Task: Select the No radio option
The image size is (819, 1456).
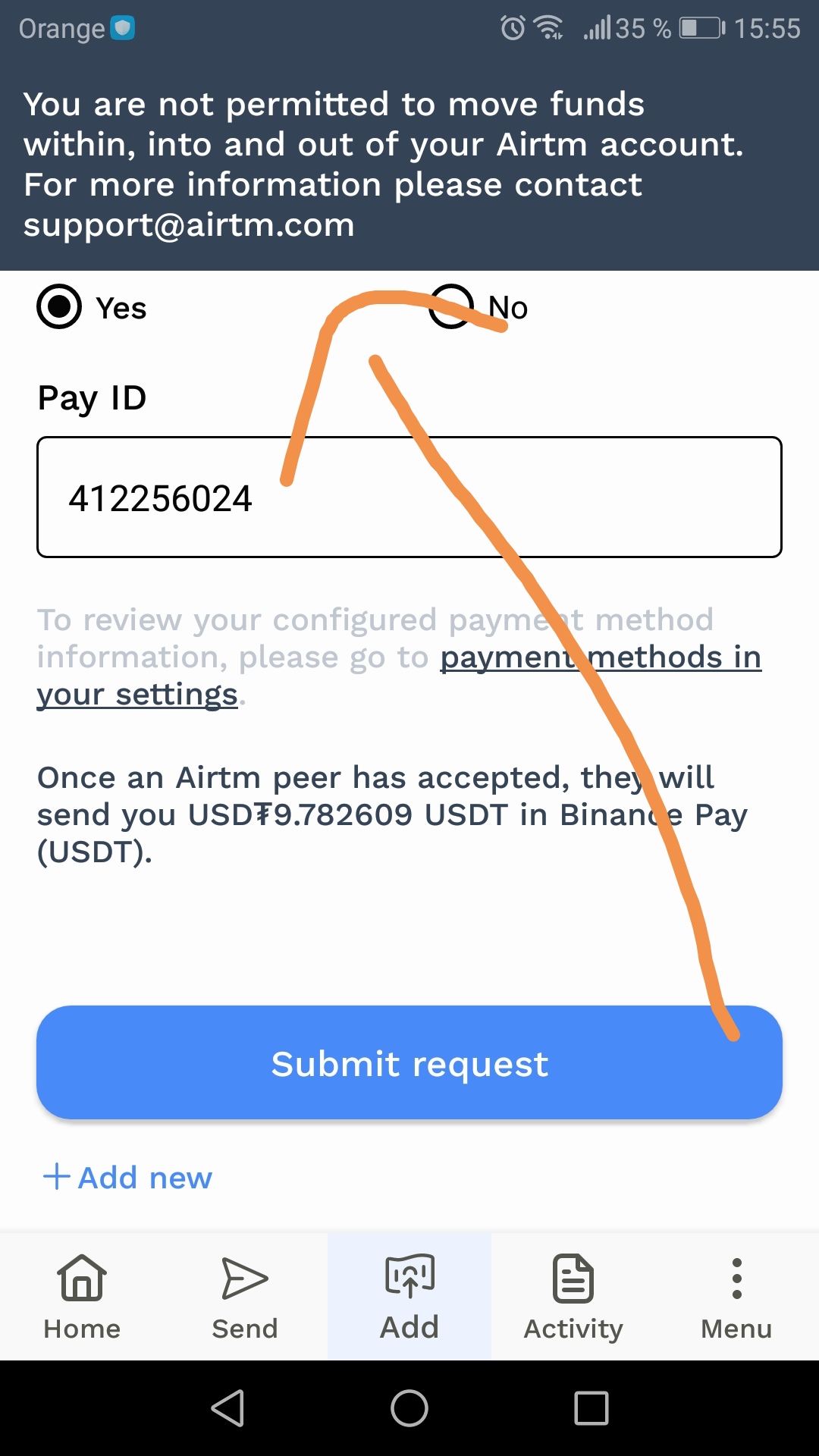Action: point(451,306)
